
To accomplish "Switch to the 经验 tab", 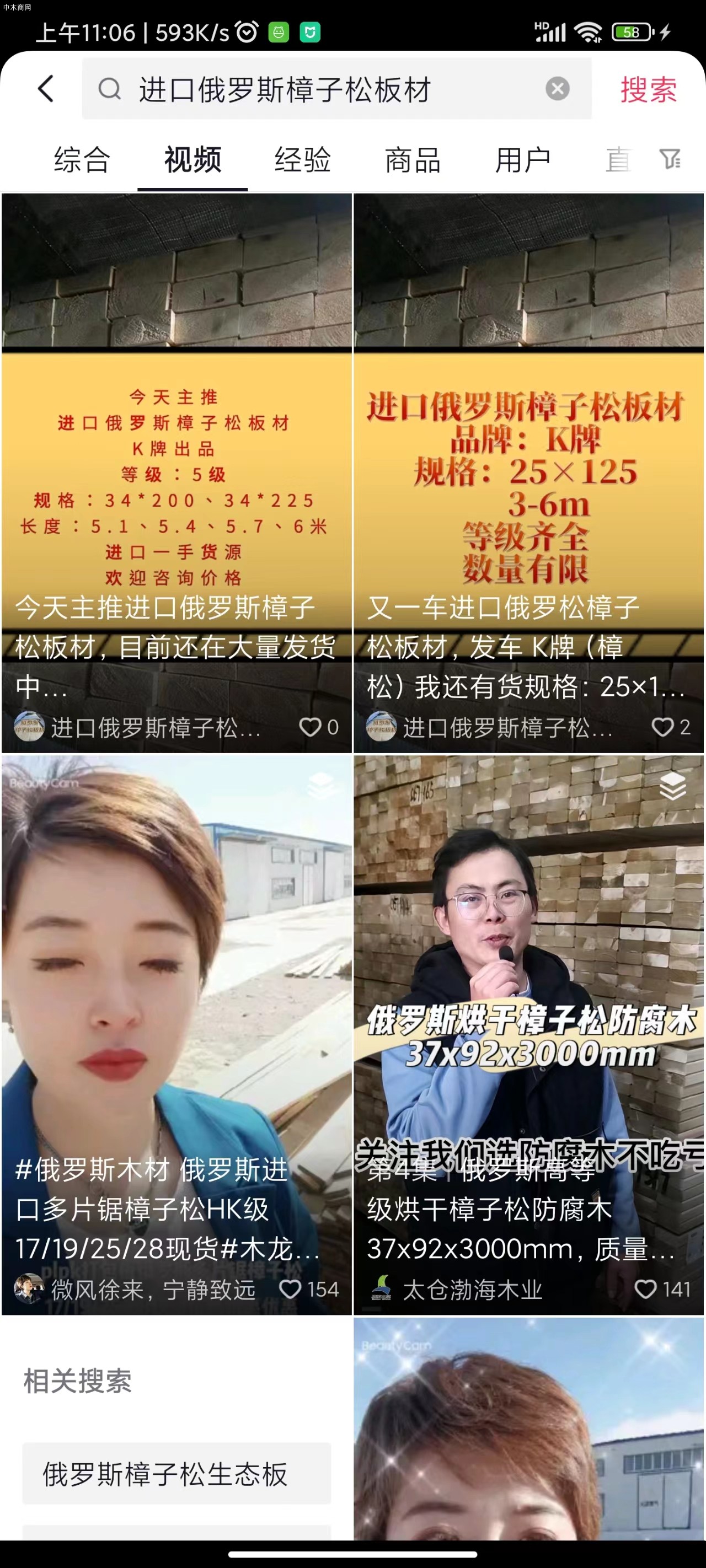I will point(303,160).
